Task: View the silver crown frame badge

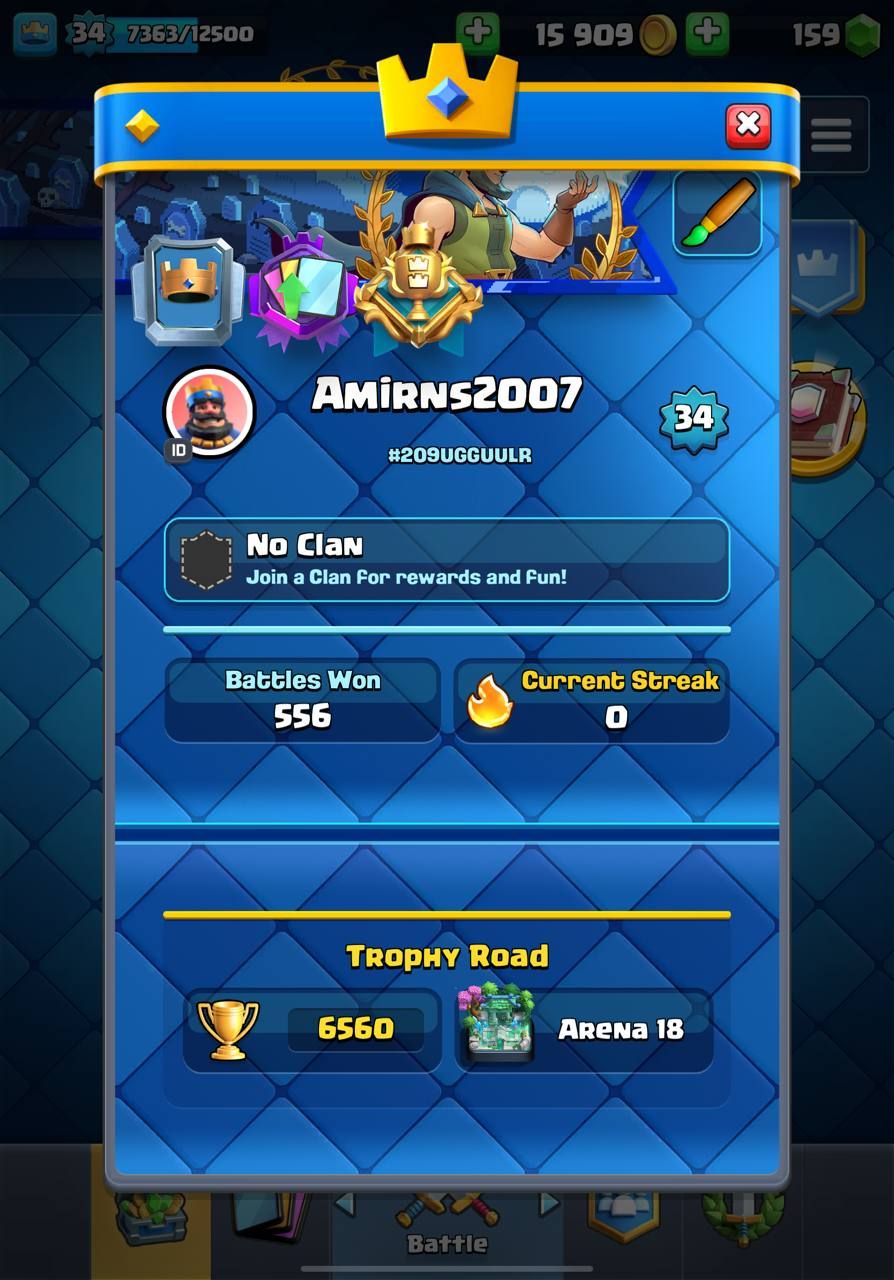Action: coord(188,290)
